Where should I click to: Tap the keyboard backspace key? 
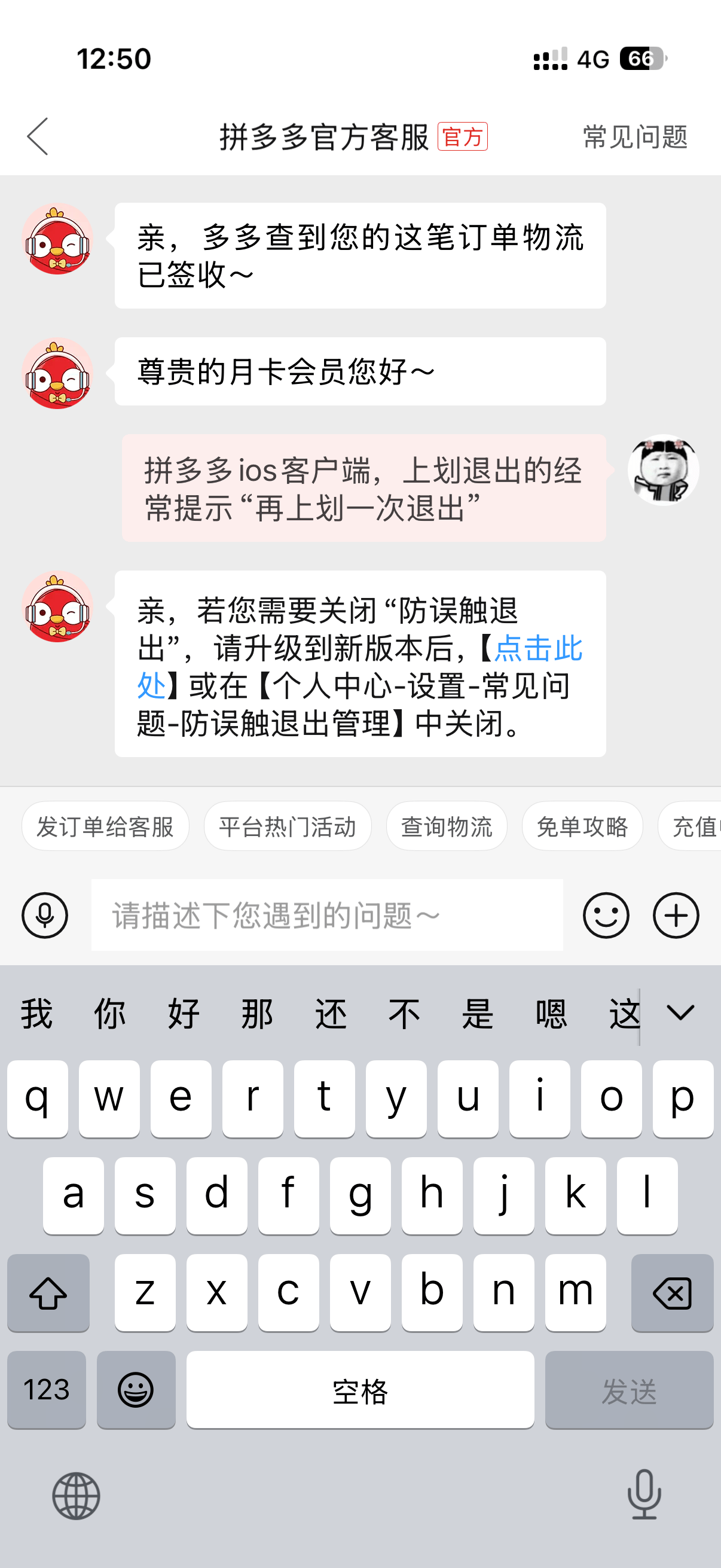(672, 1293)
